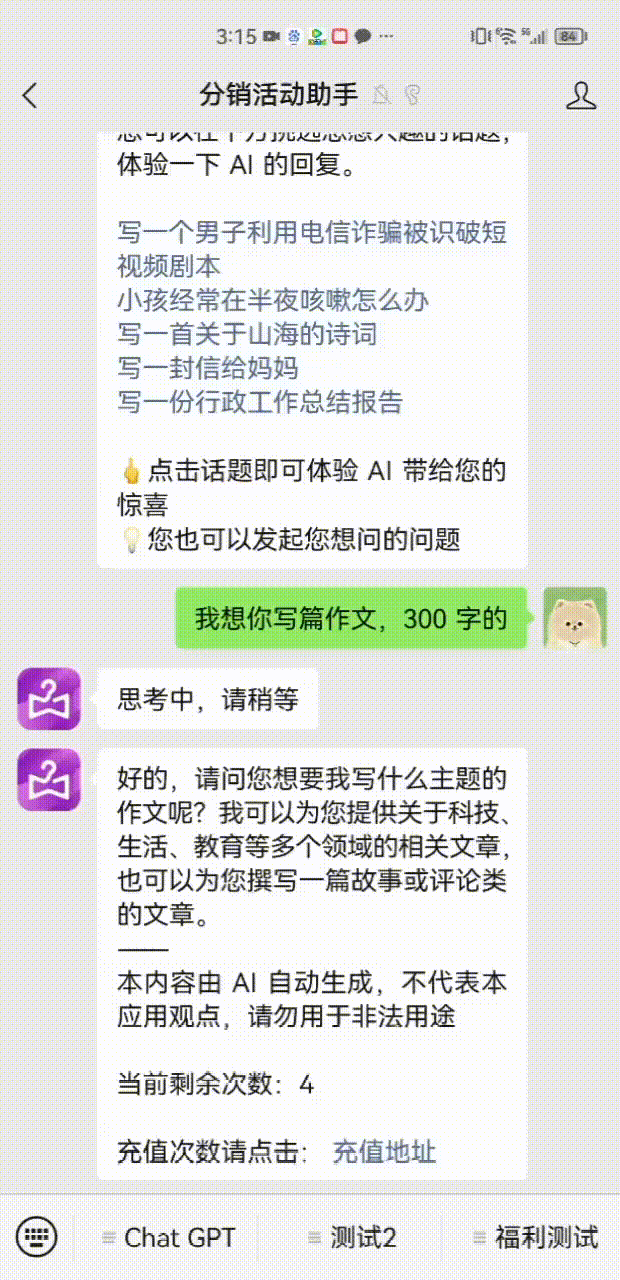Tap the assistant's avatar beside 思考中
The image size is (620, 1280).
coord(49,699)
